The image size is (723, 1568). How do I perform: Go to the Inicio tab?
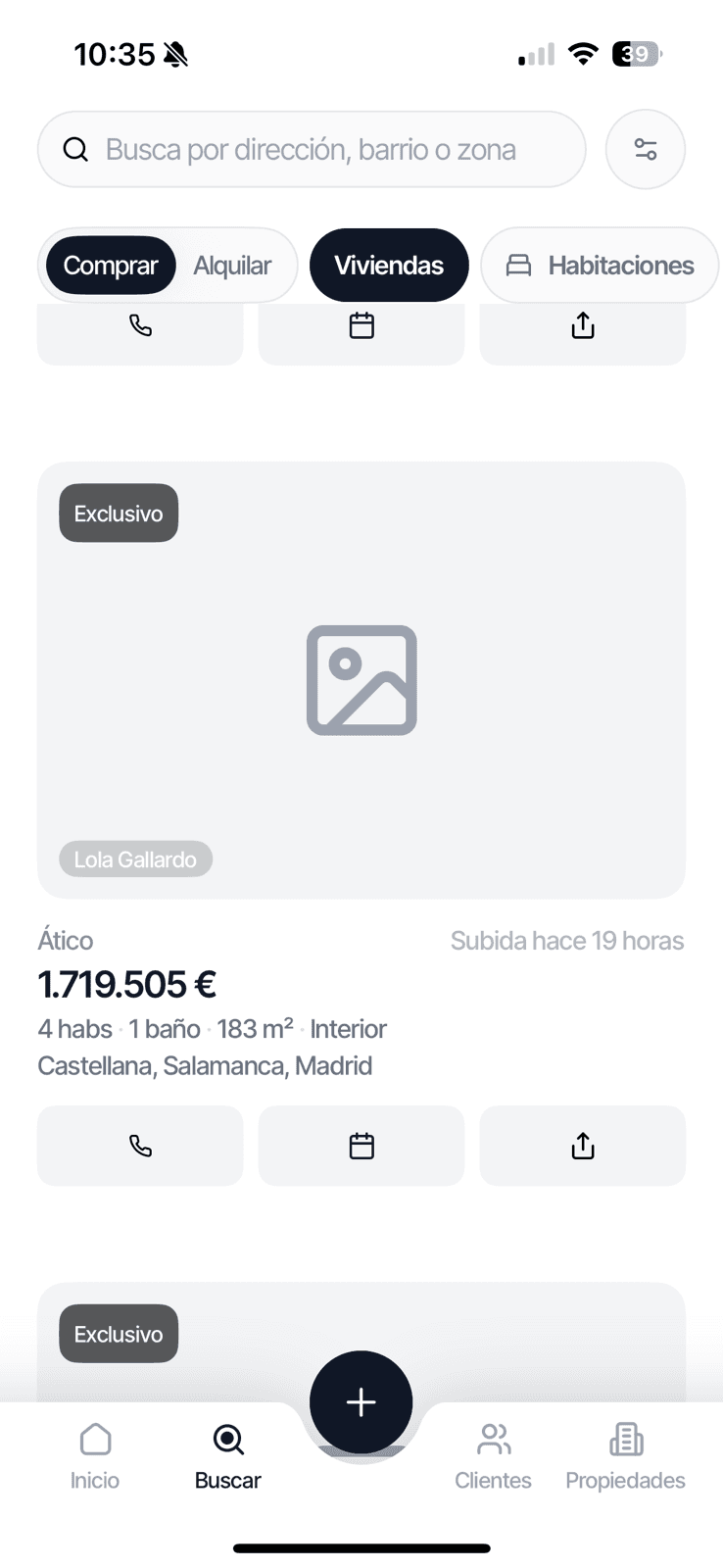pyautogui.click(x=95, y=1456)
